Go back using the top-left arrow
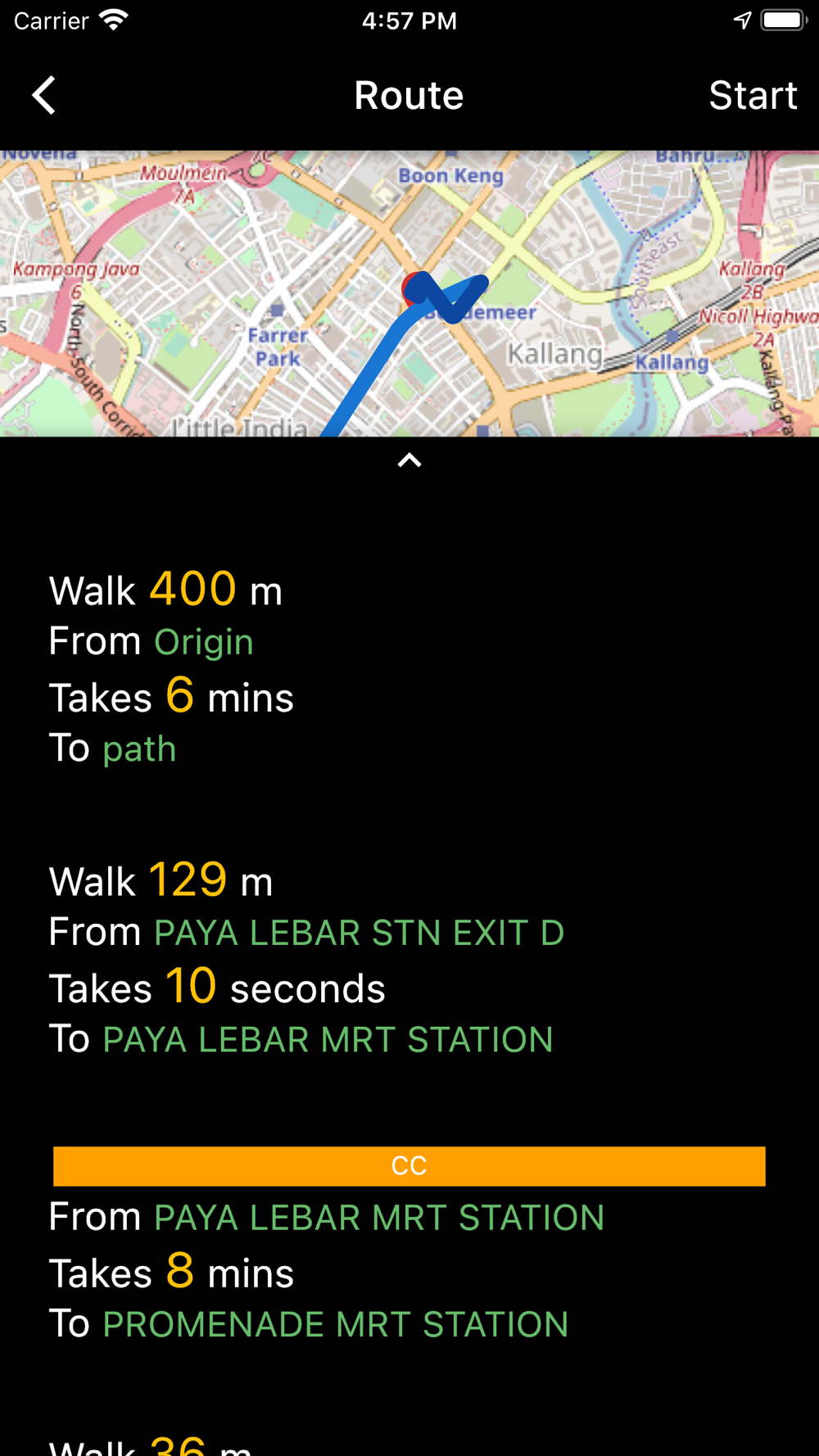The image size is (819, 1456). pyautogui.click(x=44, y=96)
